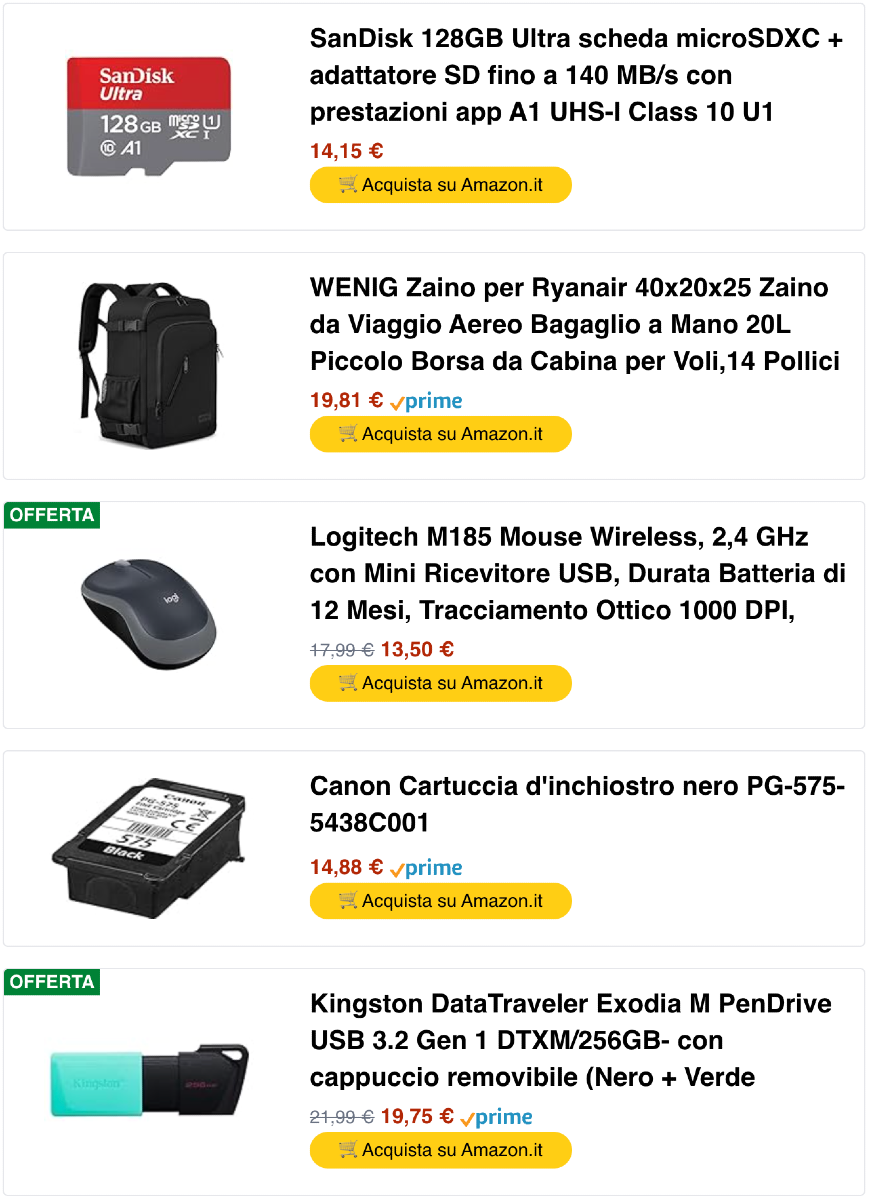Click the OFFERTA badge on the Logitech listing
The image size is (870, 1200).
tap(51, 515)
